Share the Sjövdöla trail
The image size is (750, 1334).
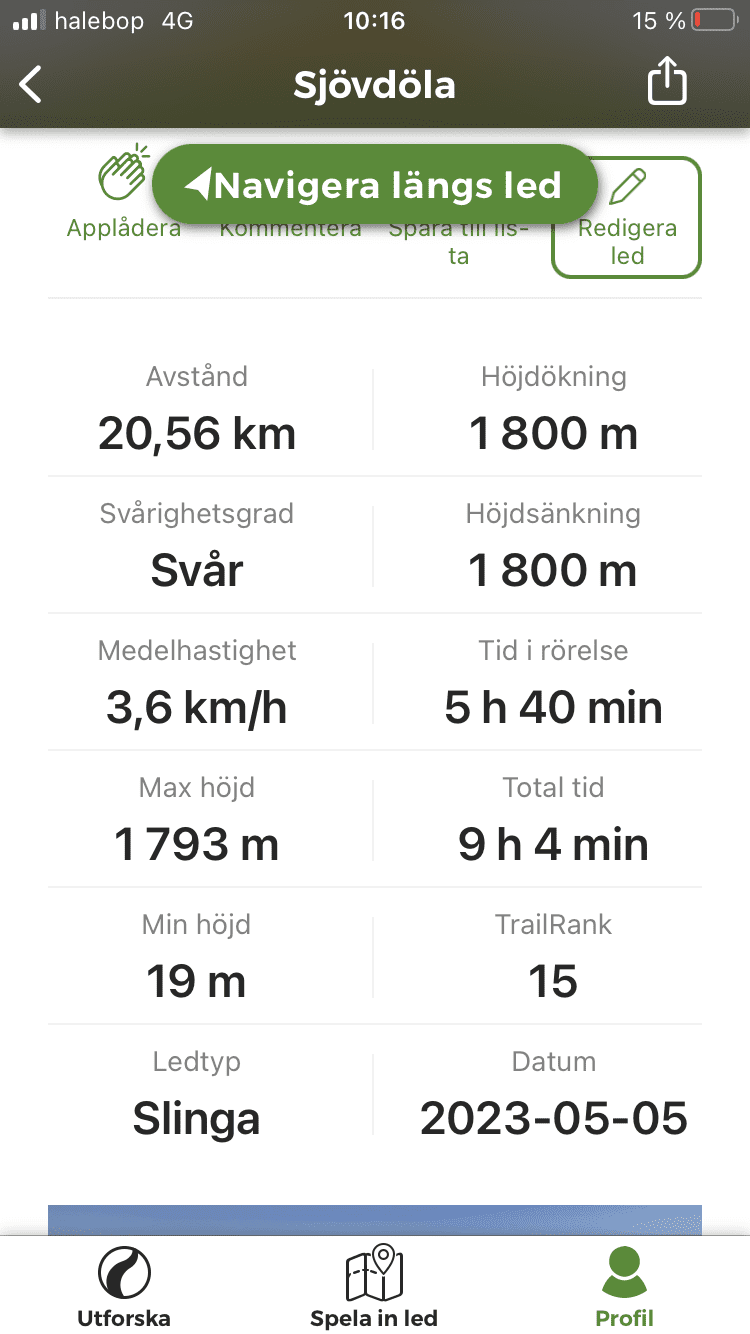(x=667, y=83)
